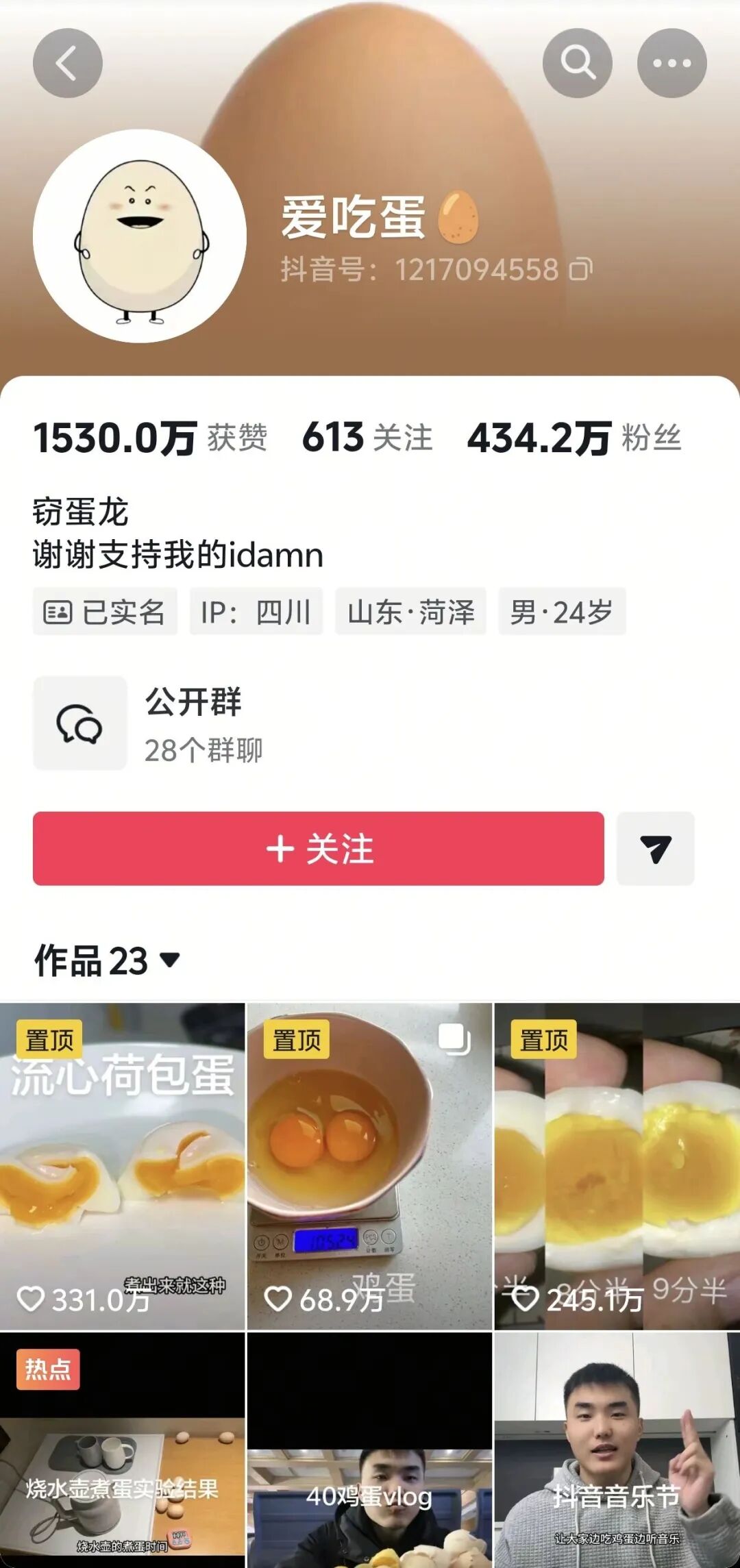Screen dimensions: 740x1568
Task: Open search on this profile
Action: 577,63
